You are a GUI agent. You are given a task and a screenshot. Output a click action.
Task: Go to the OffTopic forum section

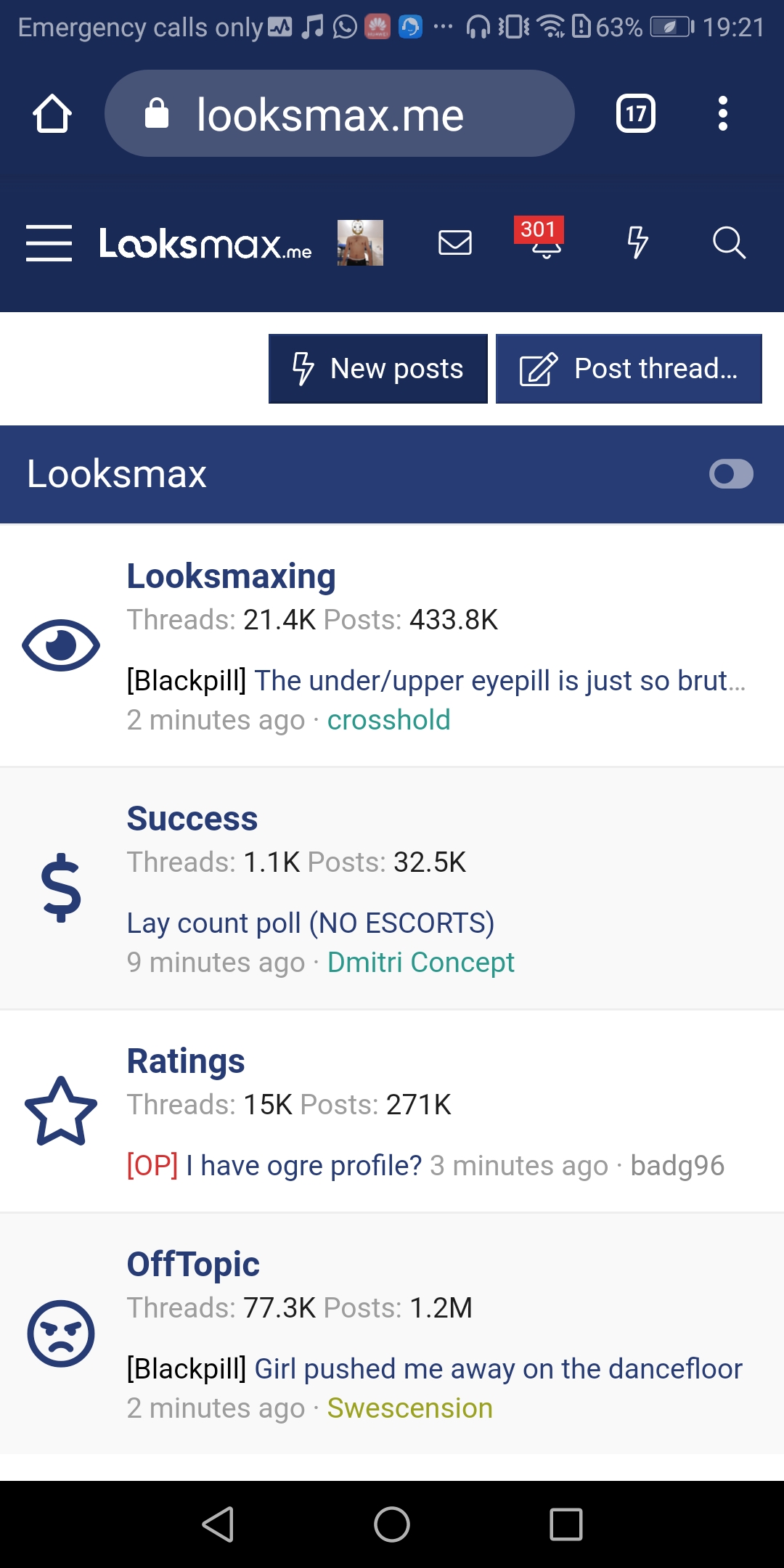pos(193,1265)
